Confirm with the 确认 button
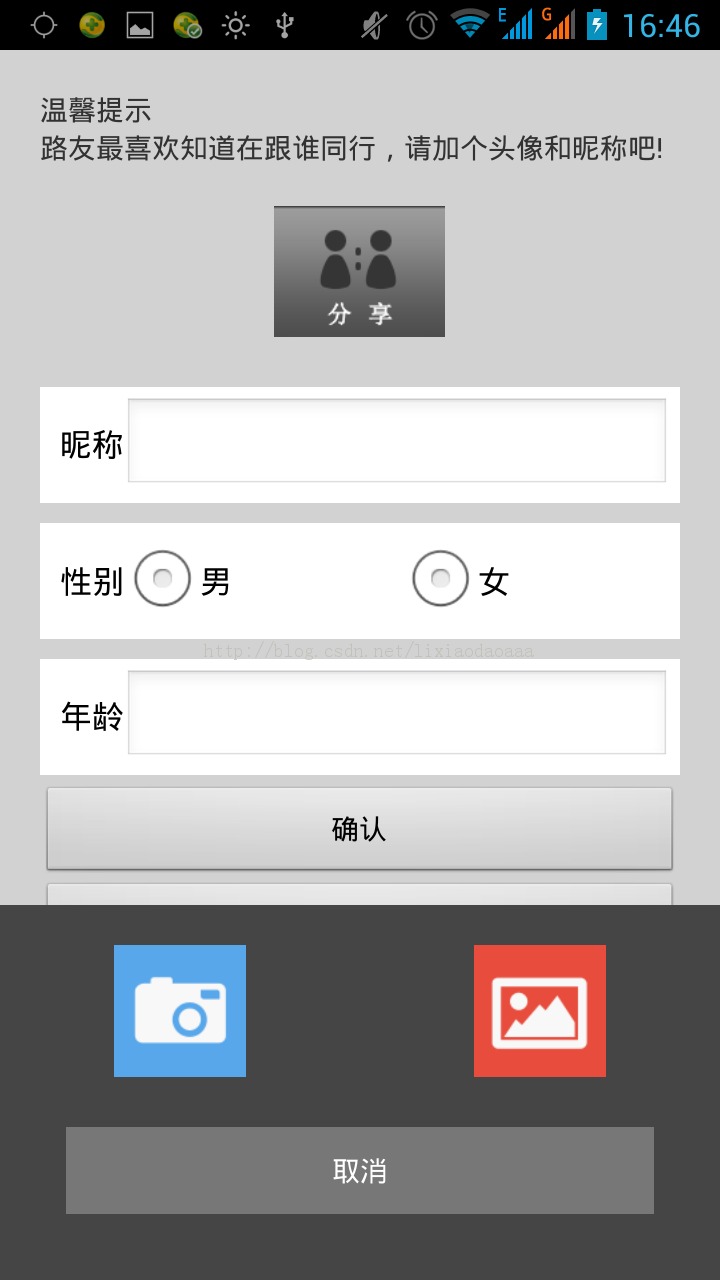 click(359, 828)
